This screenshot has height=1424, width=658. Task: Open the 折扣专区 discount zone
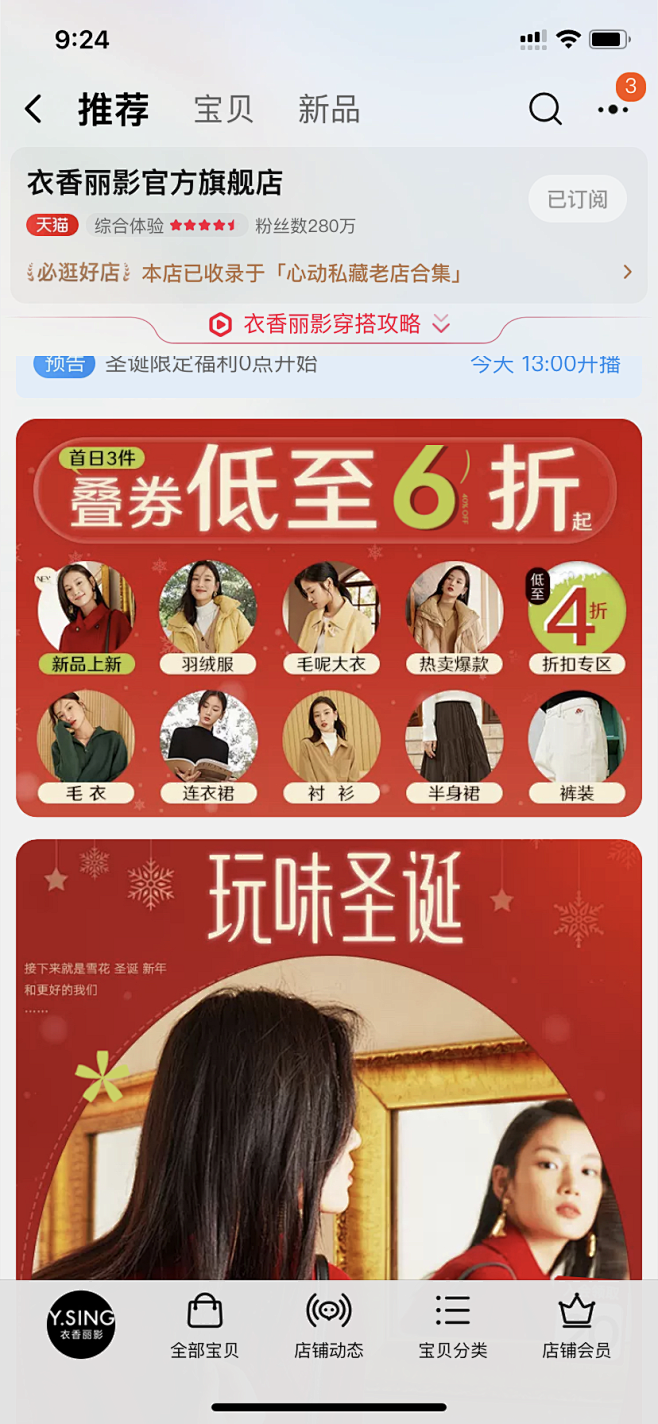577,618
